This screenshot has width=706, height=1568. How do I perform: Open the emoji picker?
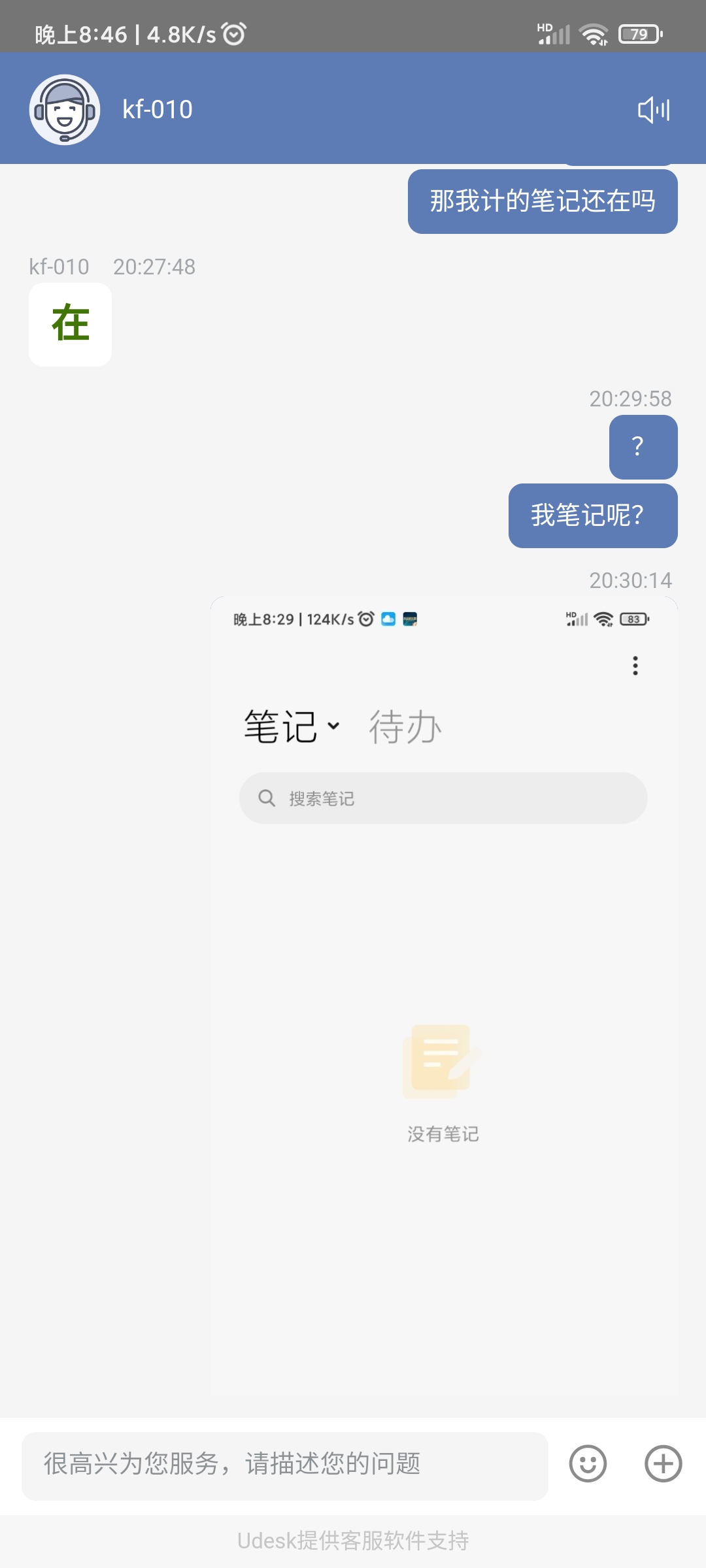588,1463
